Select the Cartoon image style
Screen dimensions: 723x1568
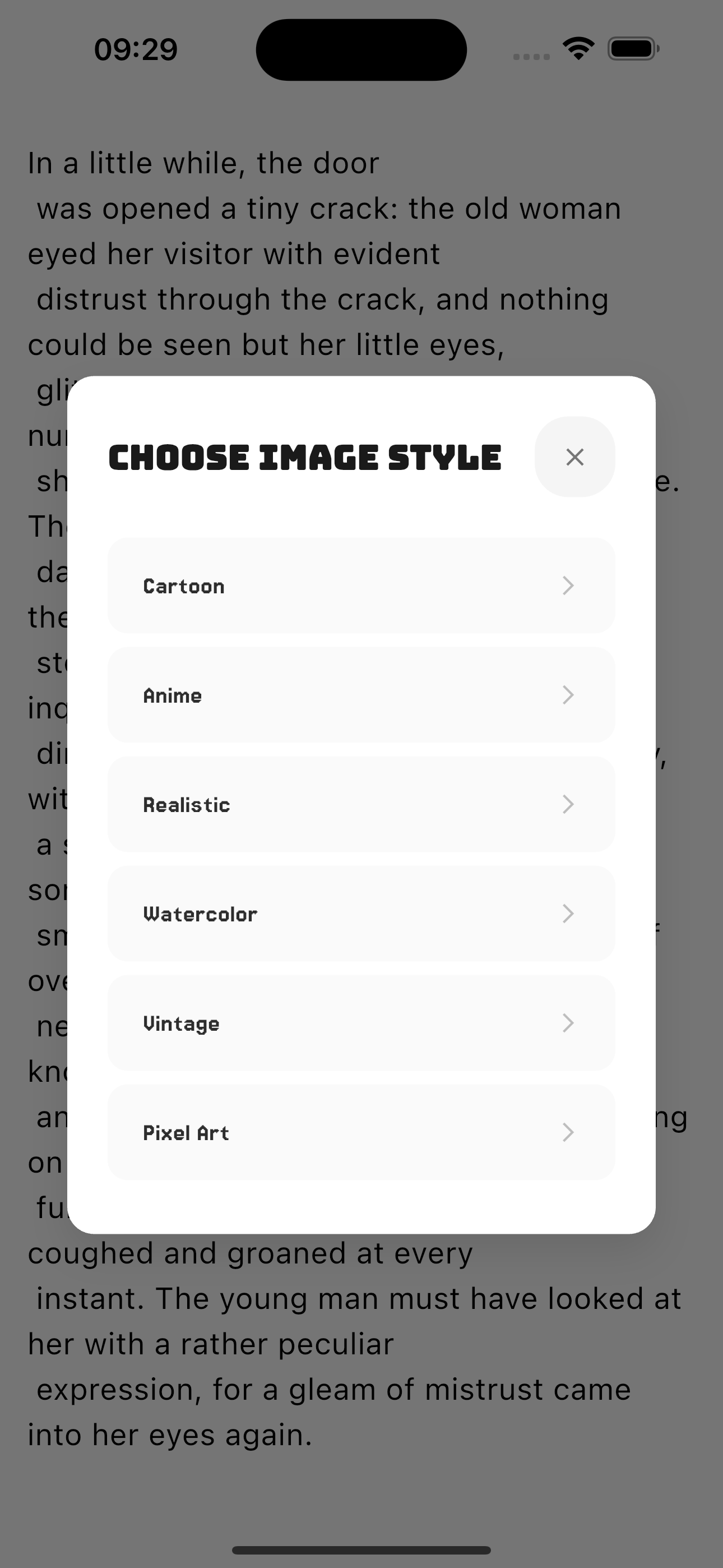click(x=361, y=585)
